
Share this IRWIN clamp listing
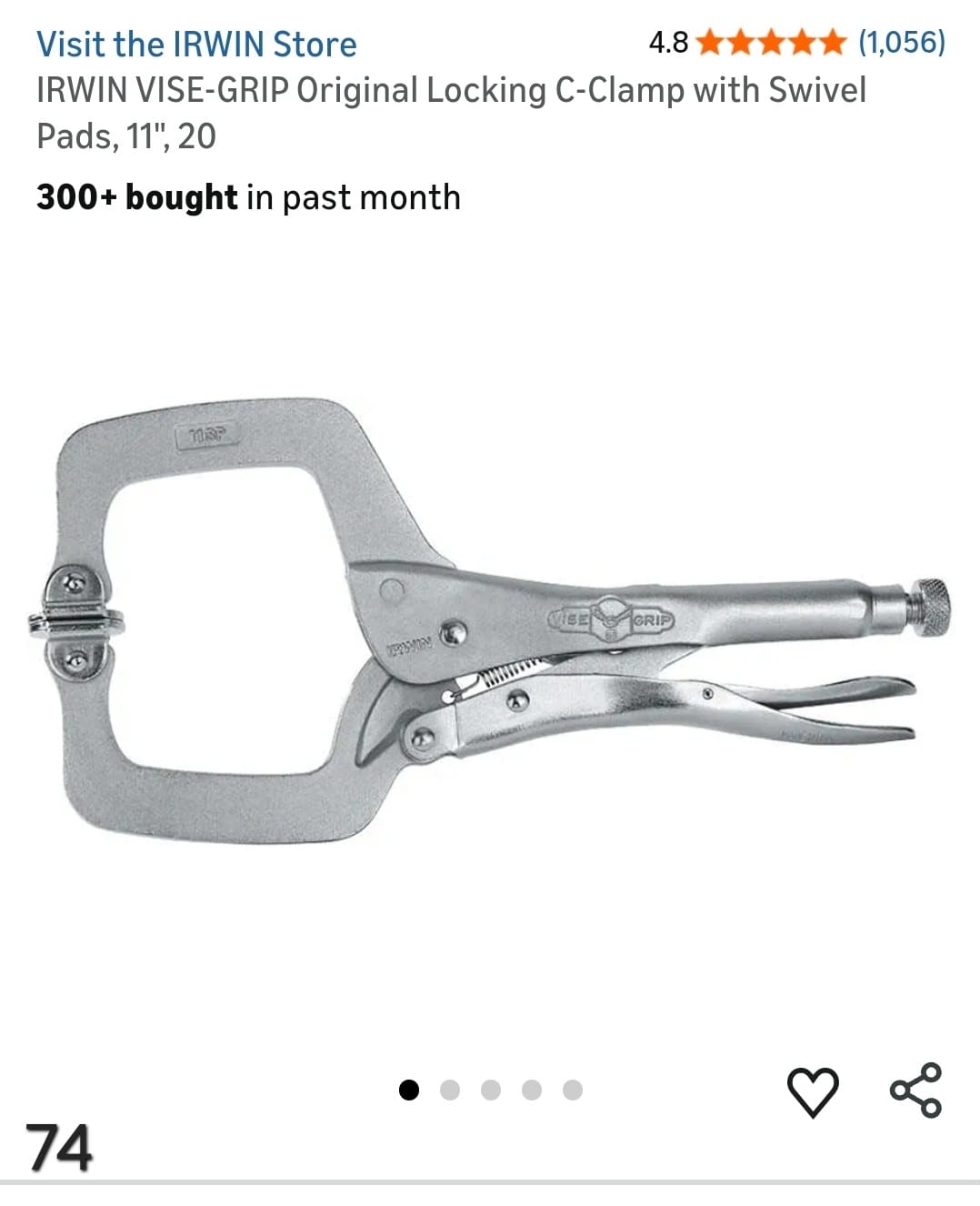point(916,1090)
